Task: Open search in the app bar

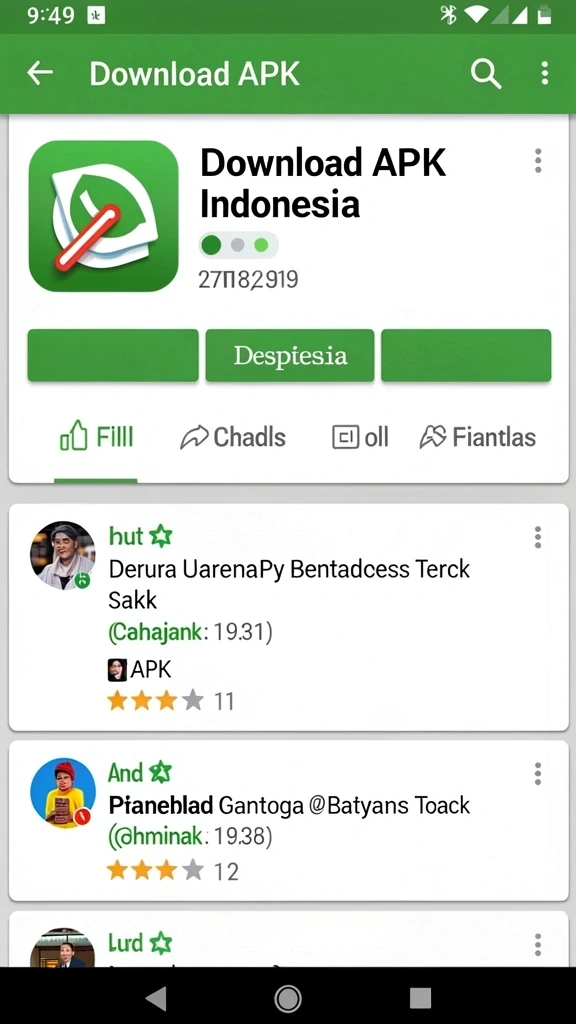Action: (486, 74)
